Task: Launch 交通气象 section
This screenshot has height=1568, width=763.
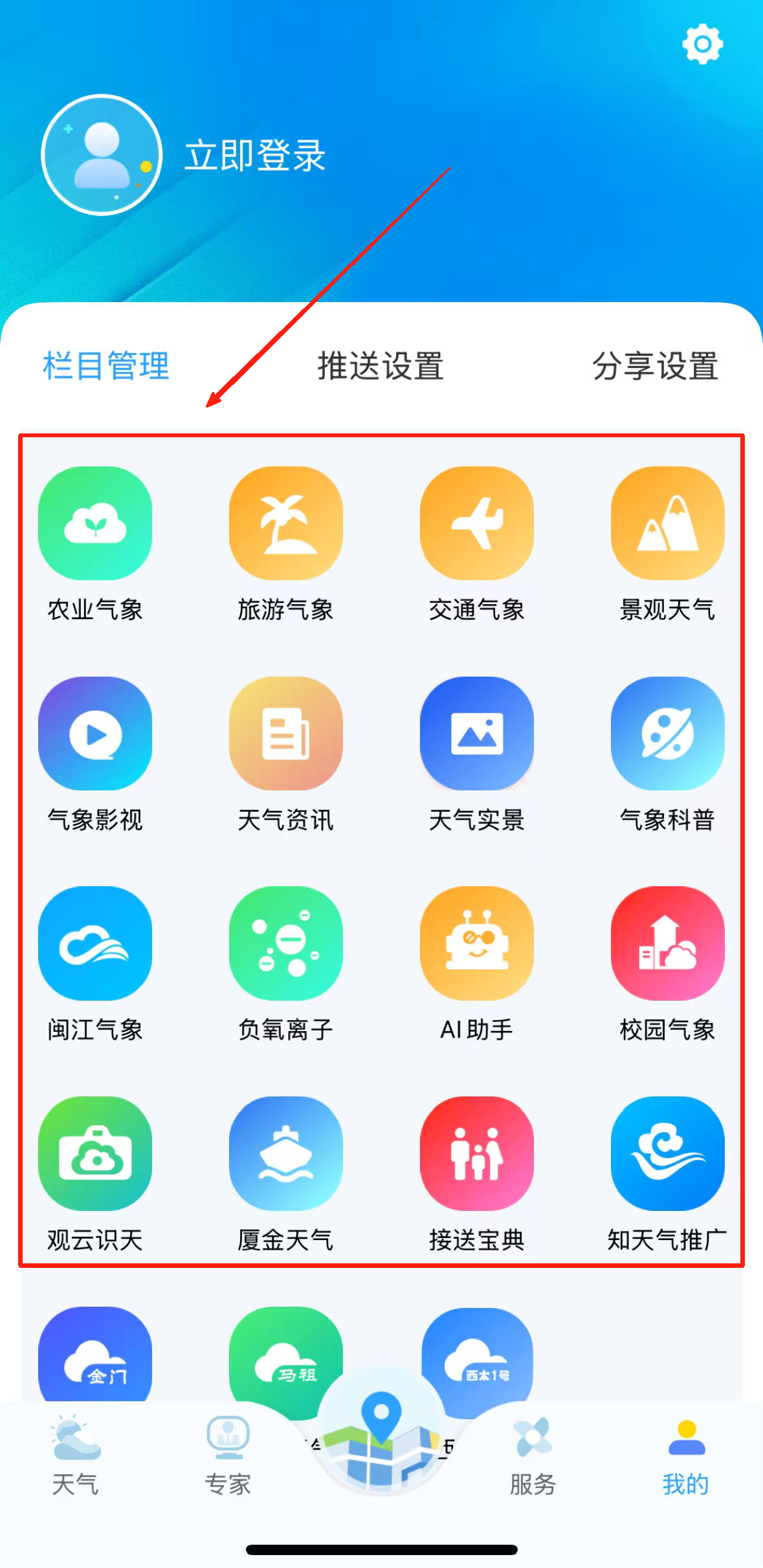Action: pyautogui.click(x=476, y=523)
